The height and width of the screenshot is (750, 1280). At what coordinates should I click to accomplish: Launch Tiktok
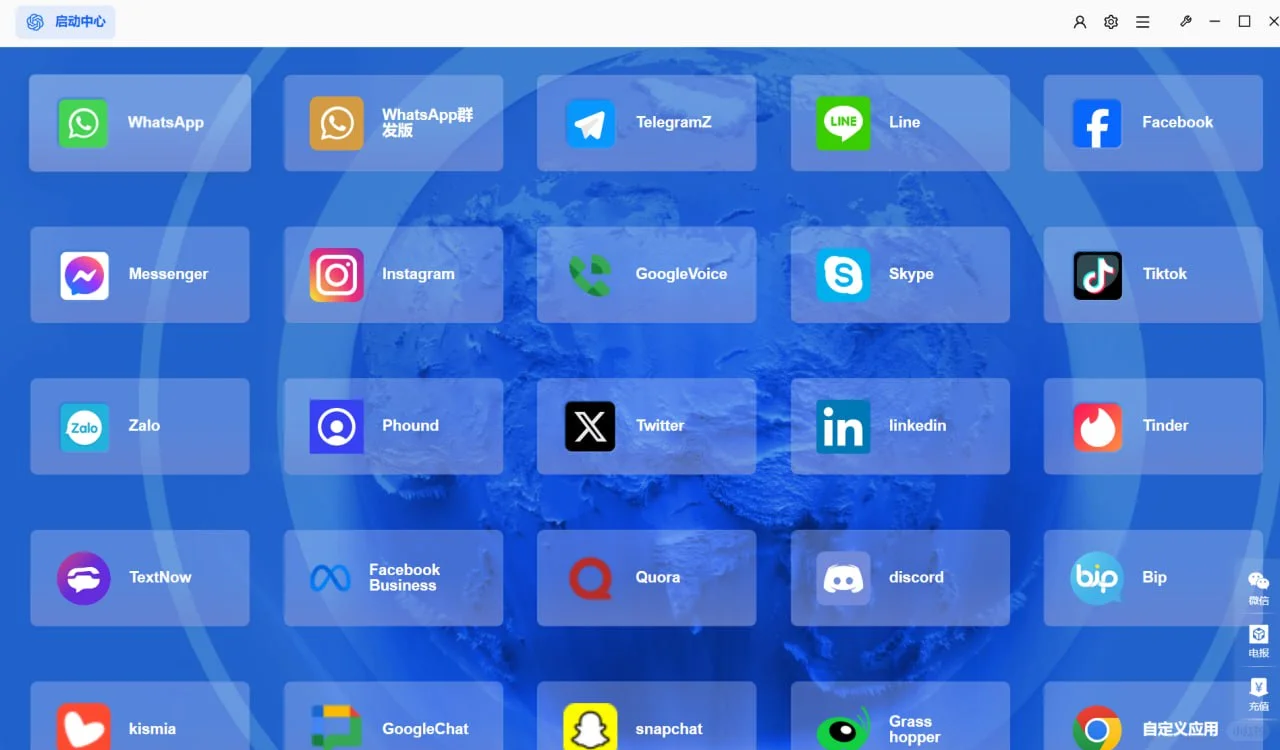[x=1153, y=275]
